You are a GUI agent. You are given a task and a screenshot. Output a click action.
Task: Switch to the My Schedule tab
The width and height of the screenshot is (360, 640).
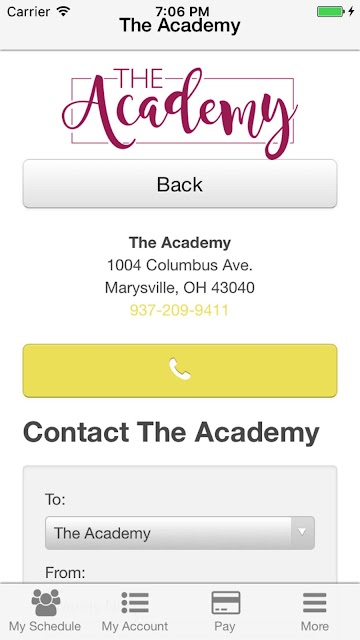(x=45, y=611)
